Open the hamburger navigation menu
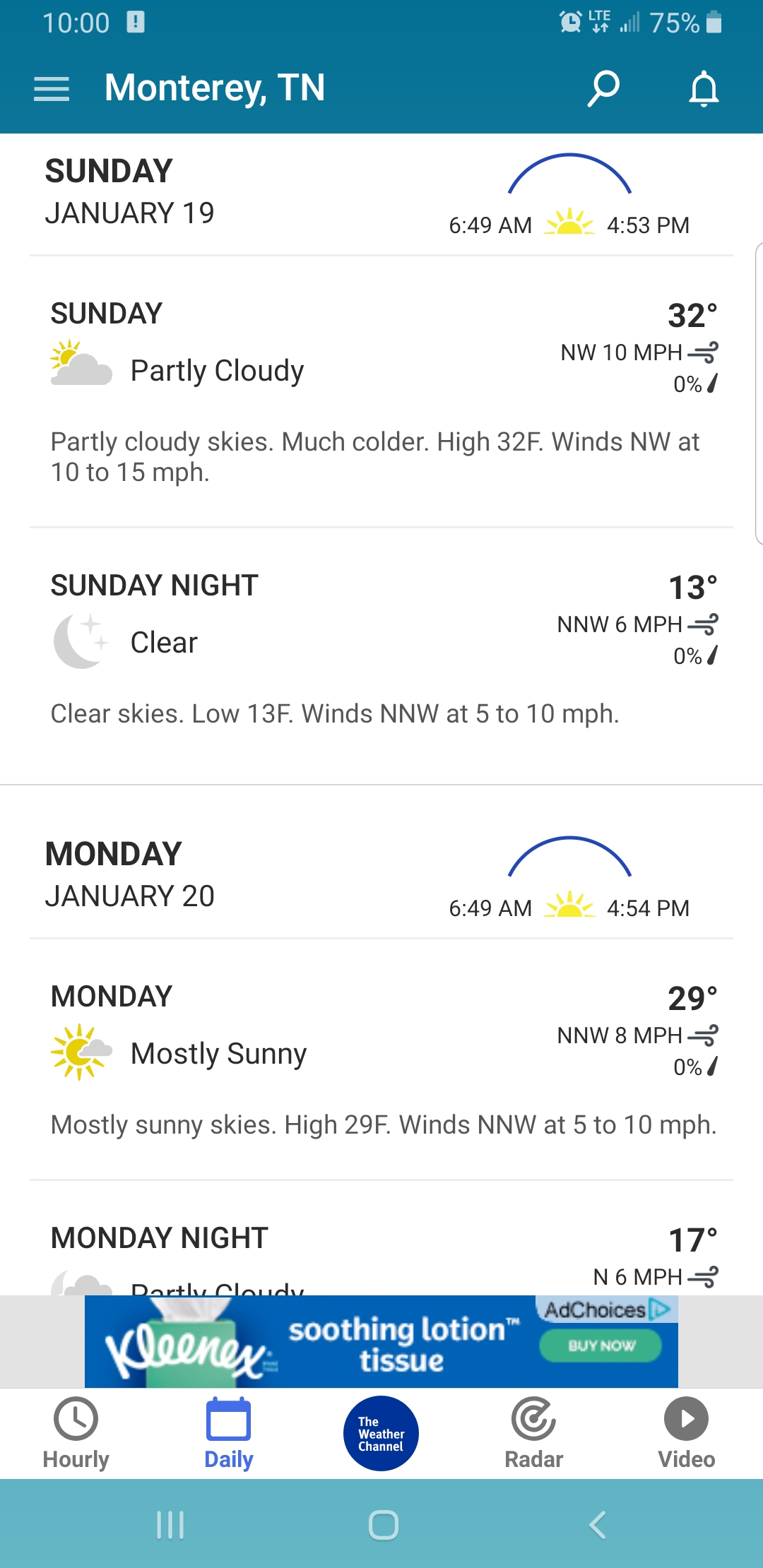 pos(52,89)
